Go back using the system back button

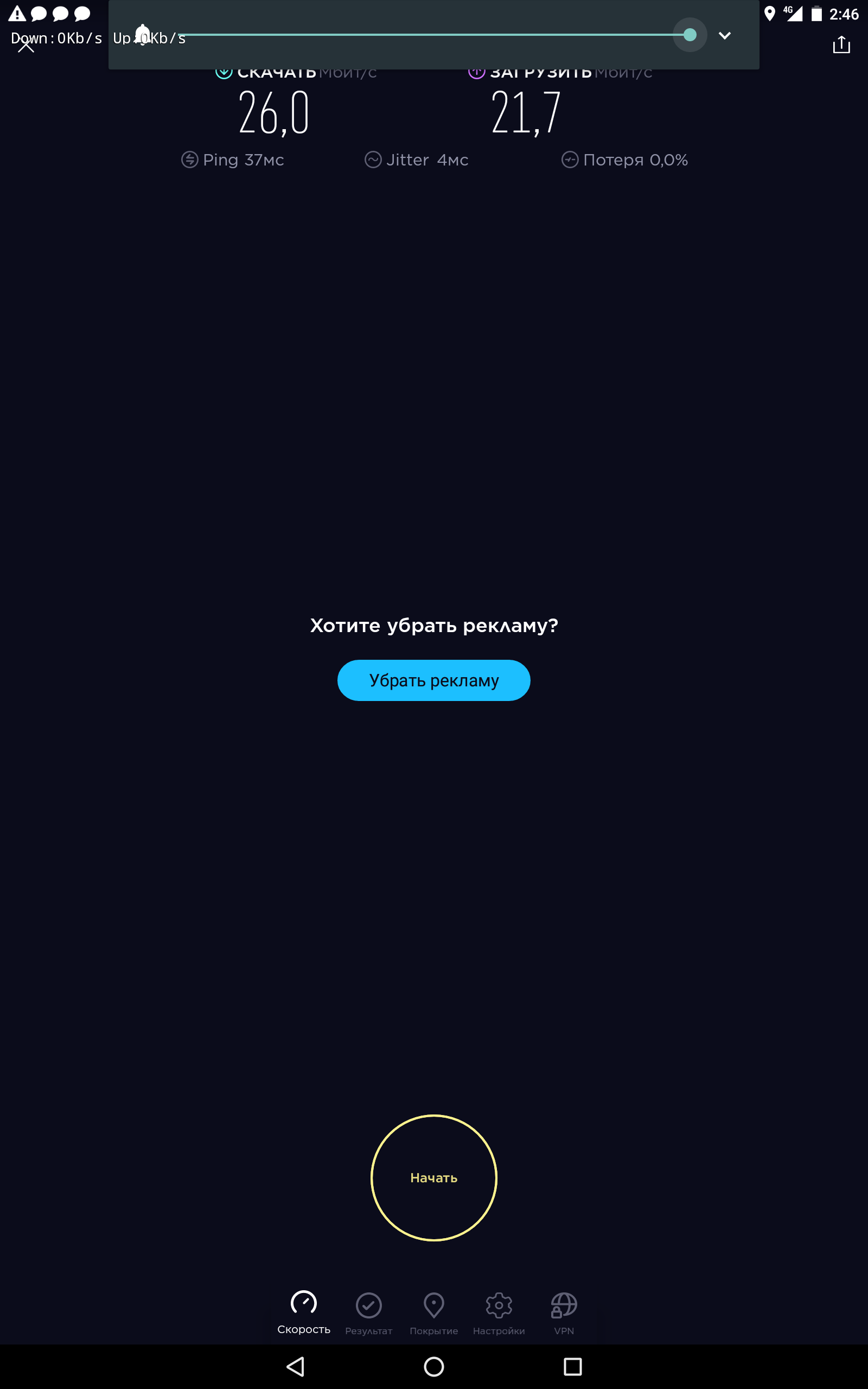[x=296, y=1367]
